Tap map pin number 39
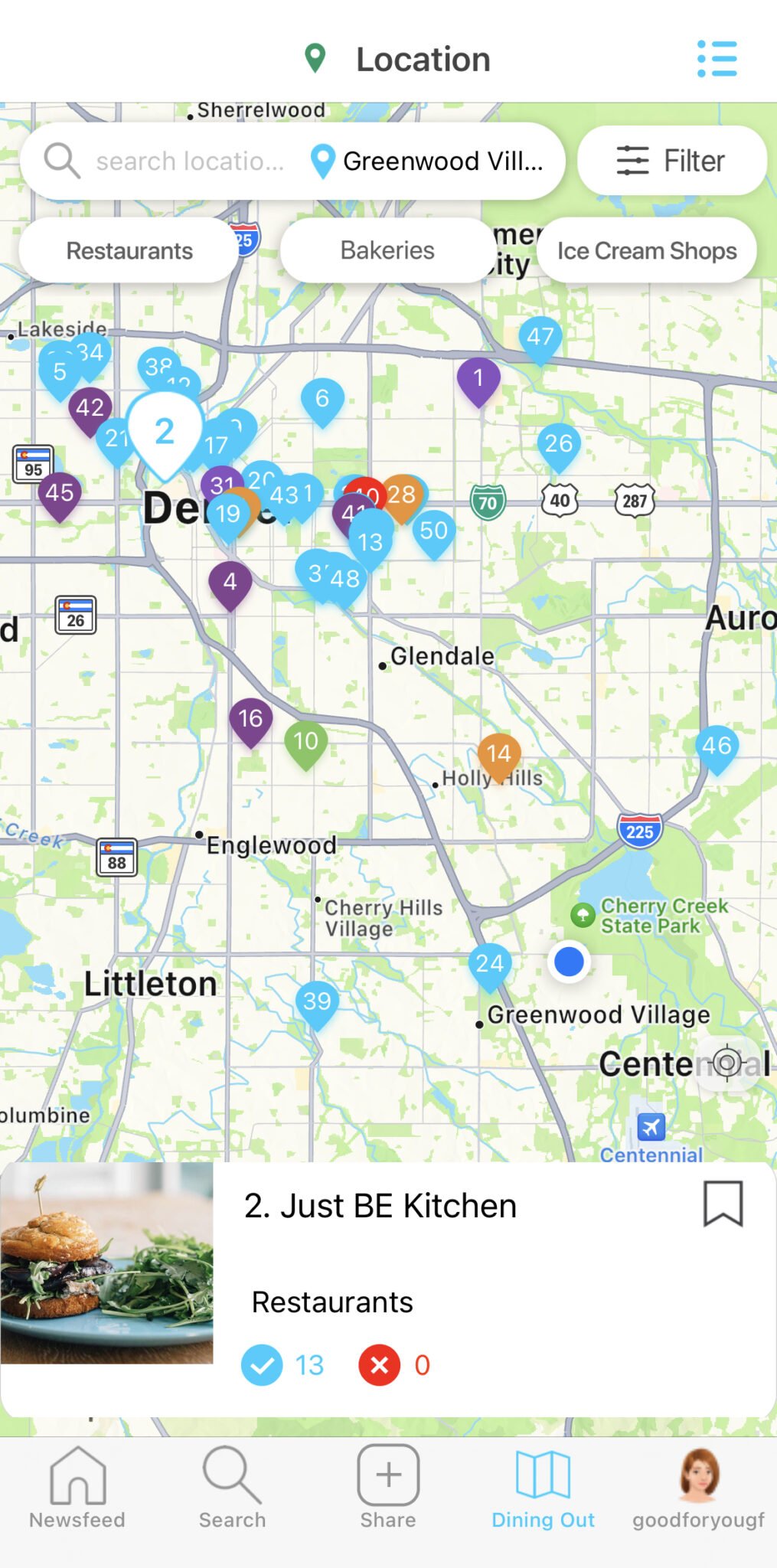 [317, 1001]
